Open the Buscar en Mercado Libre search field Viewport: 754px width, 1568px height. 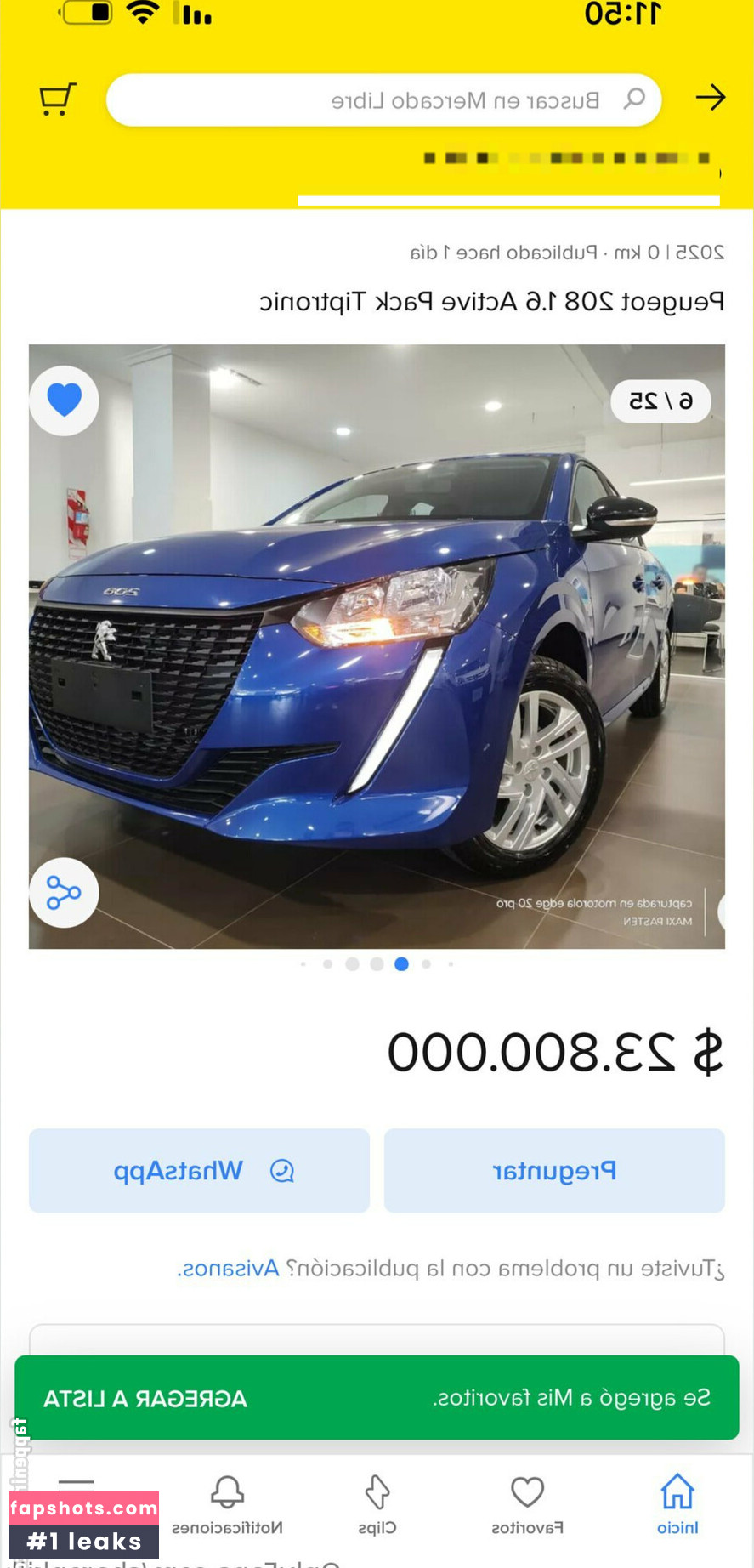click(383, 100)
